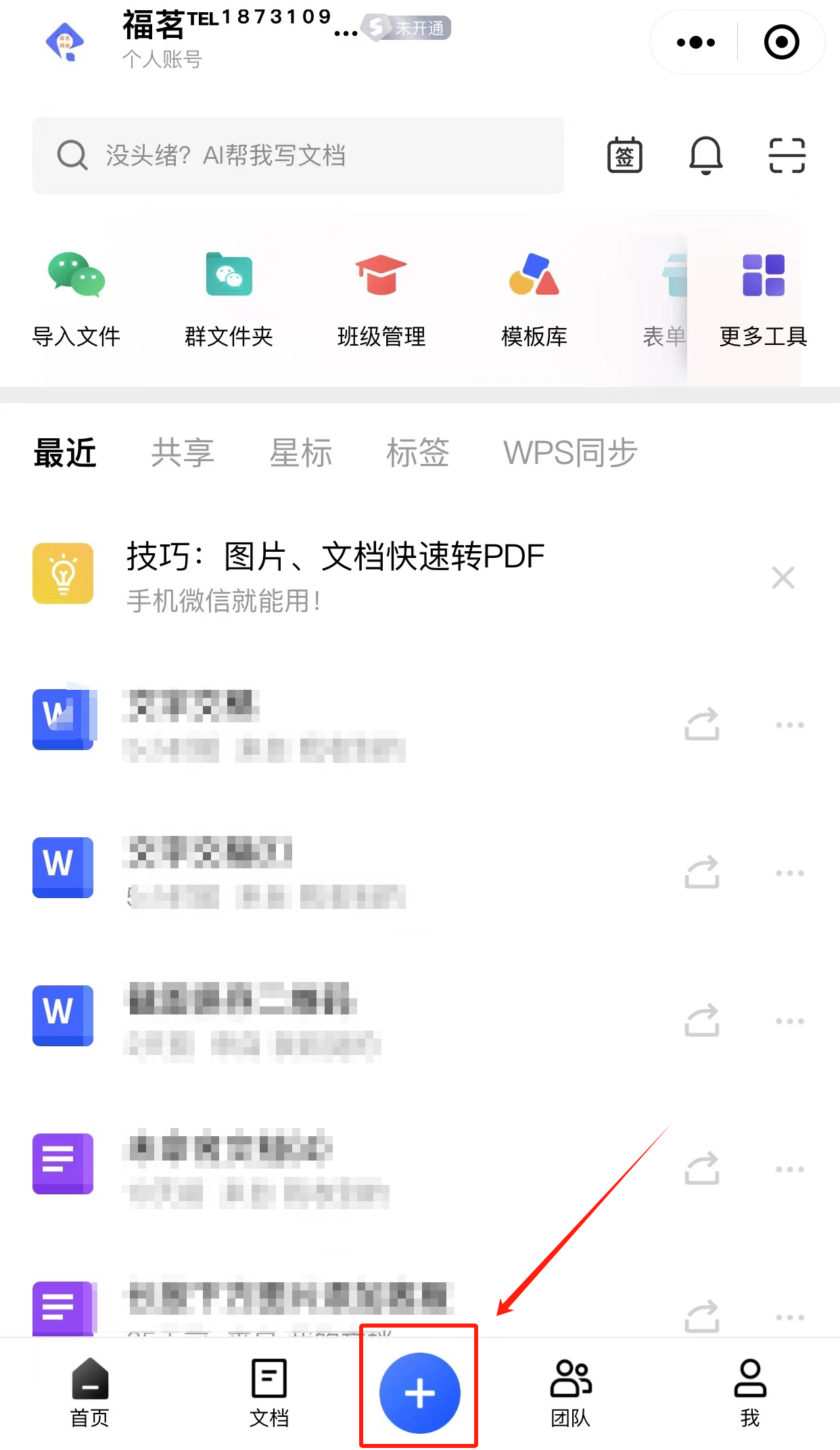Open the sign-in calendar icon
The width and height of the screenshot is (840, 1450).
624,156
